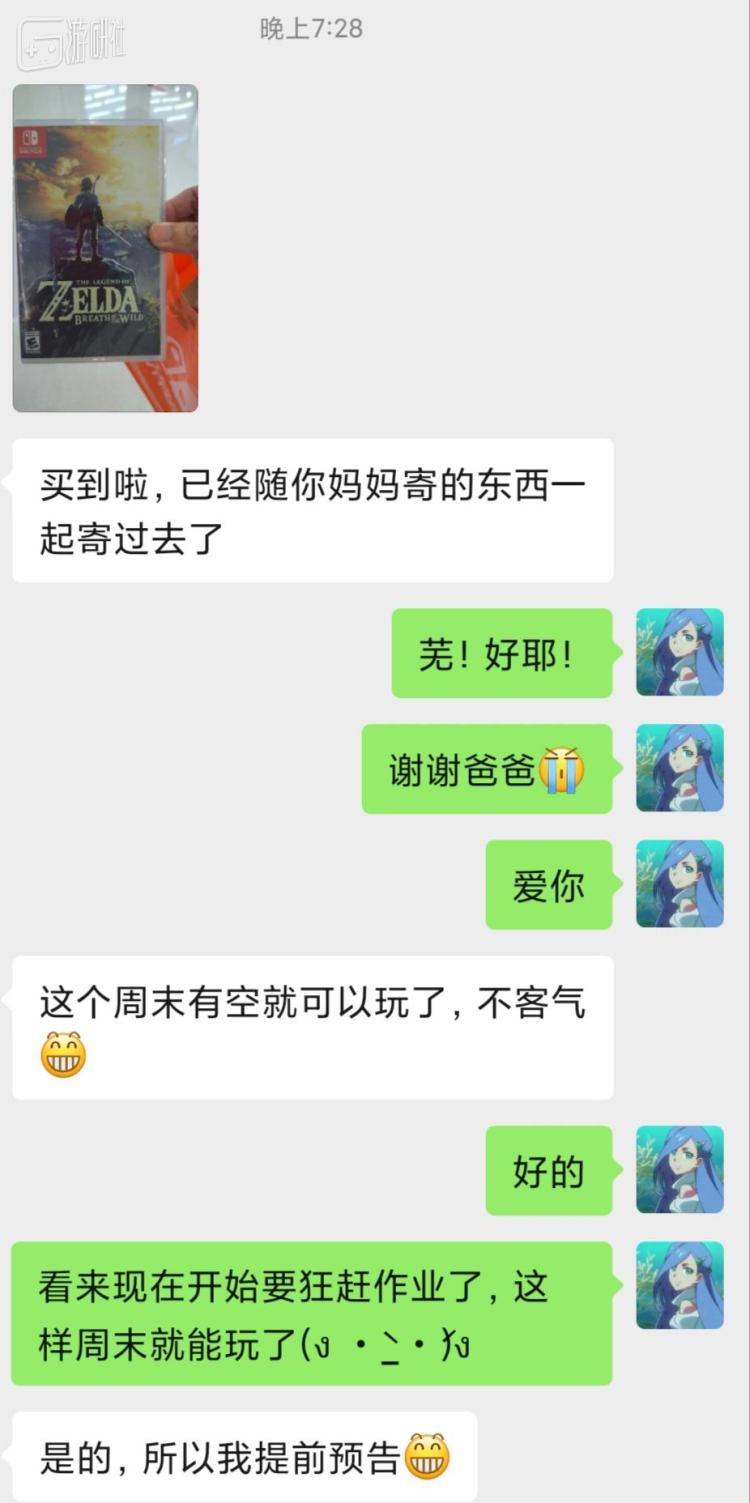Open the Zelda game case photo message
The image size is (750, 1503).
pyautogui.click(x=105, y=248)
